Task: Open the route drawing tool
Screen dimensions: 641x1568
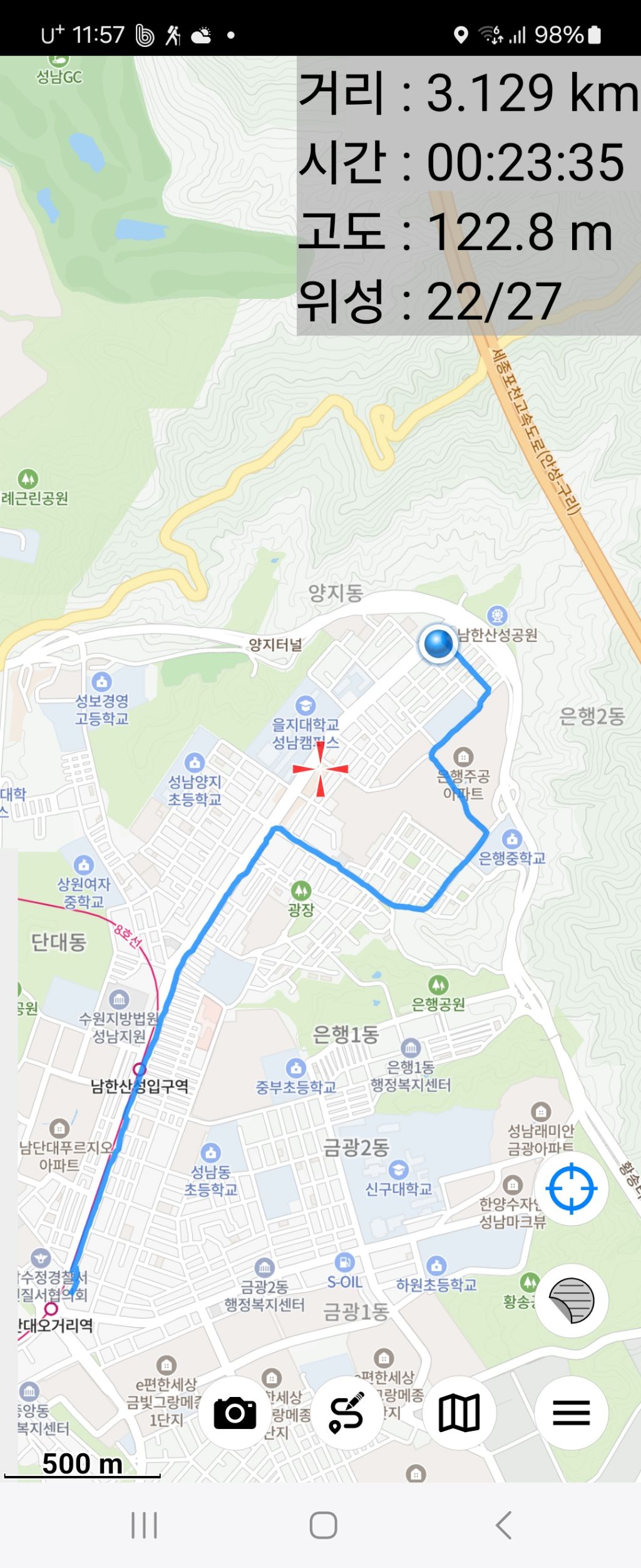Action: click(x=347, y=1413)
